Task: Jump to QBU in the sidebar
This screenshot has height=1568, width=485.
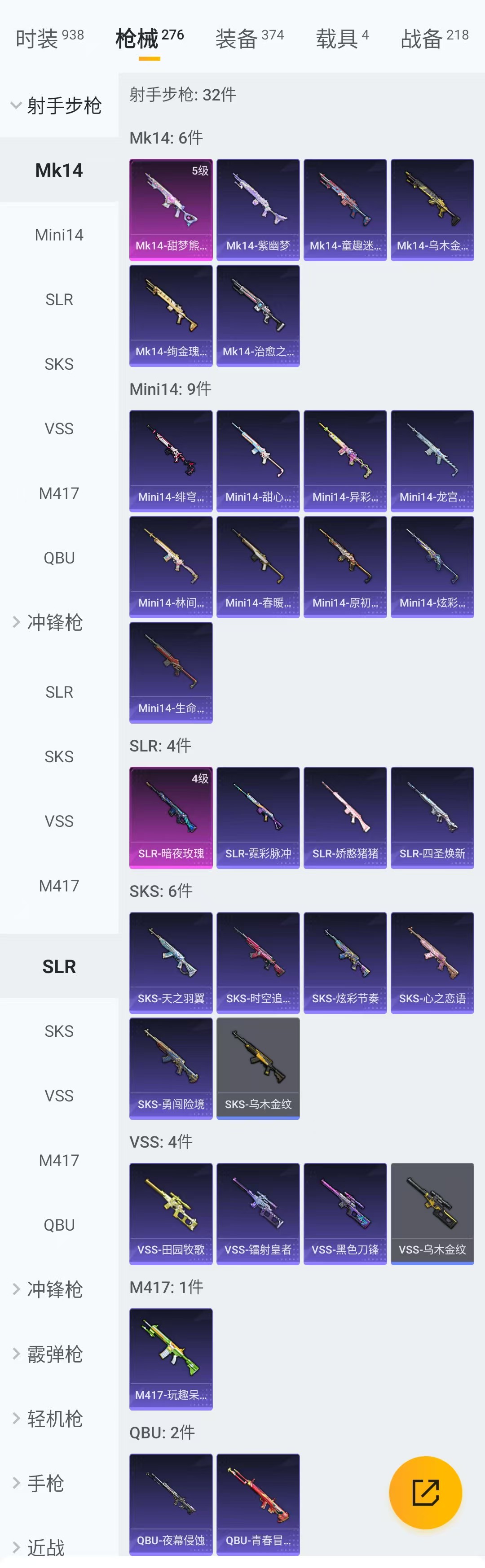Action: pos(59,558)
